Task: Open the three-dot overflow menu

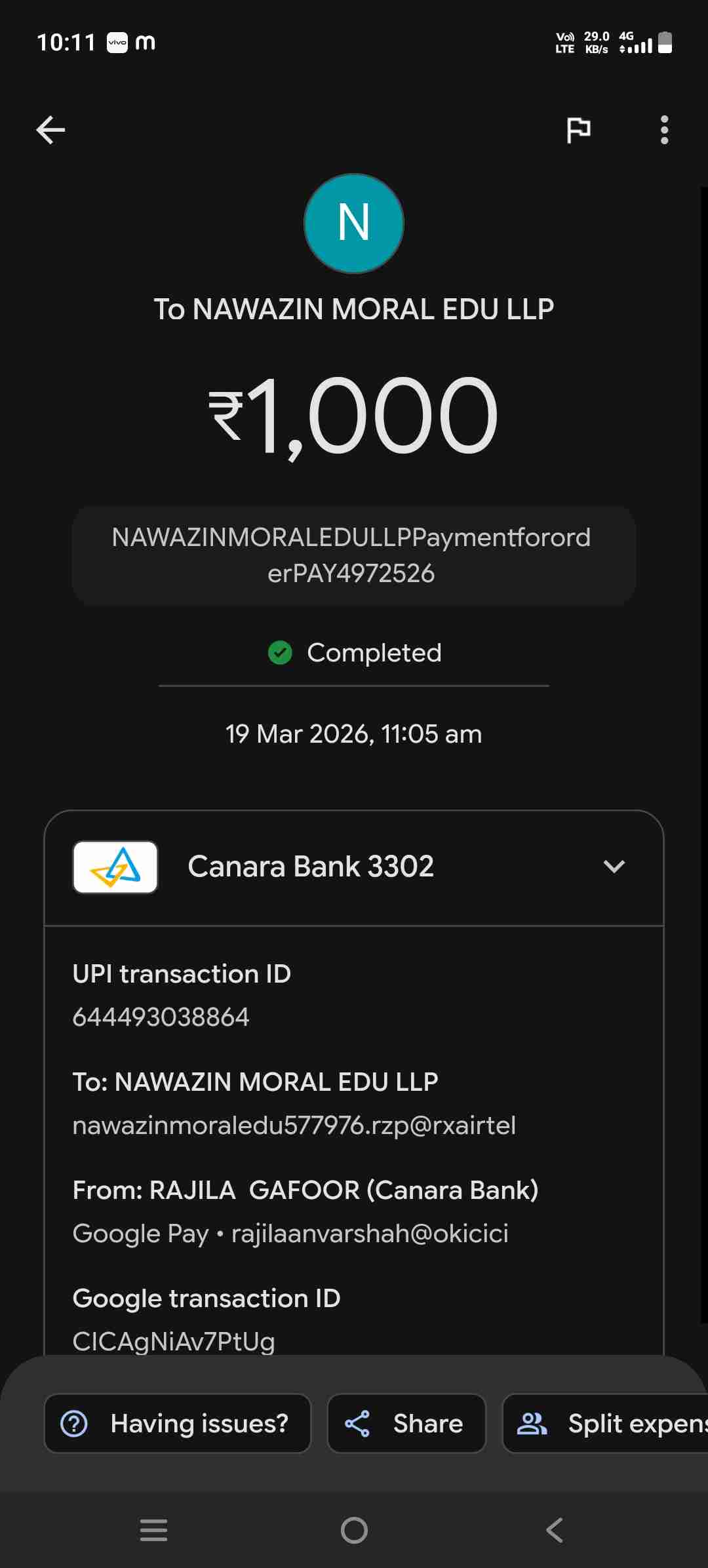Action: pyautogui.click(x=664, y=130)
